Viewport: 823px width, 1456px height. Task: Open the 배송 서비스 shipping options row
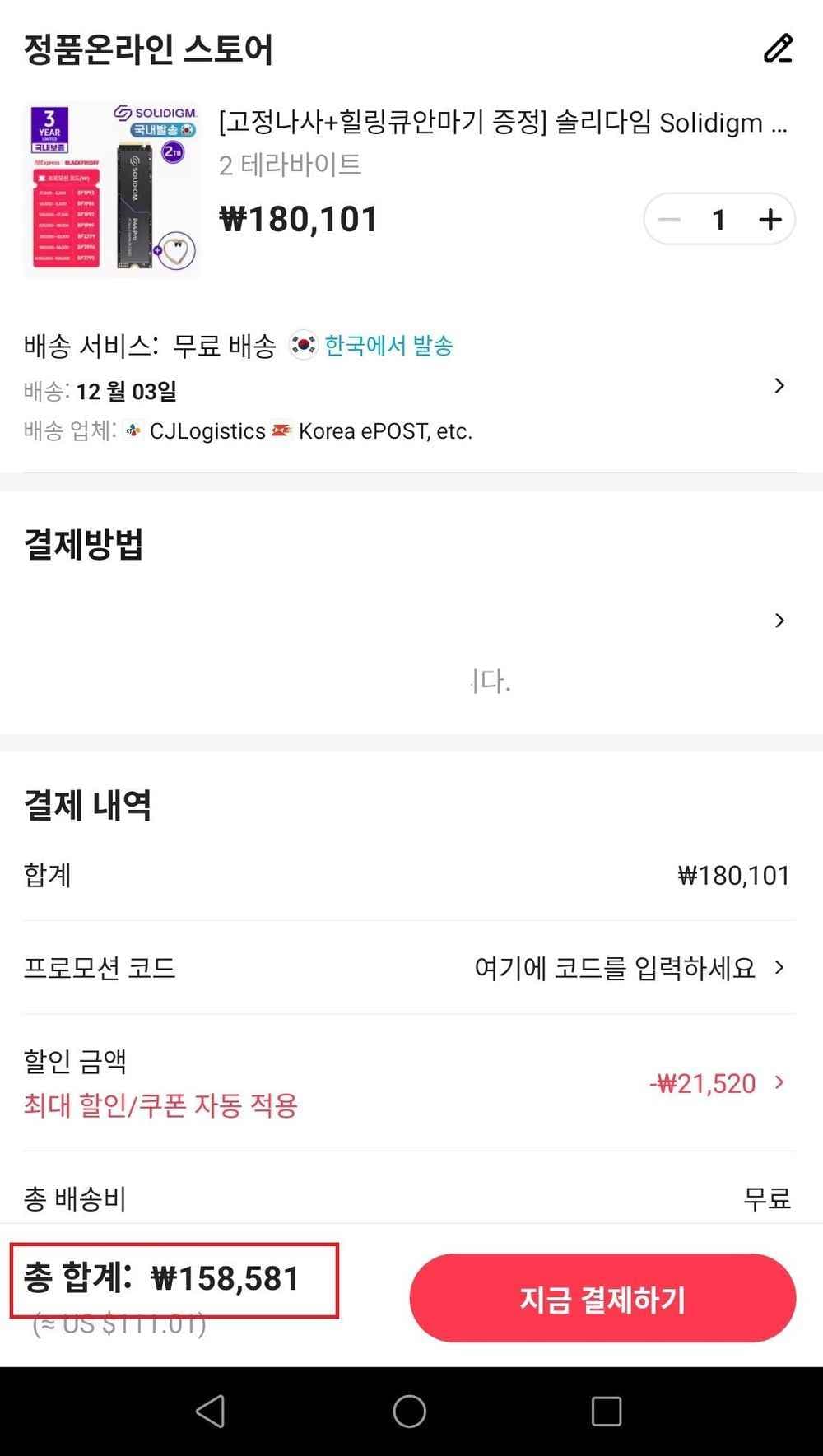pos(779,386)
